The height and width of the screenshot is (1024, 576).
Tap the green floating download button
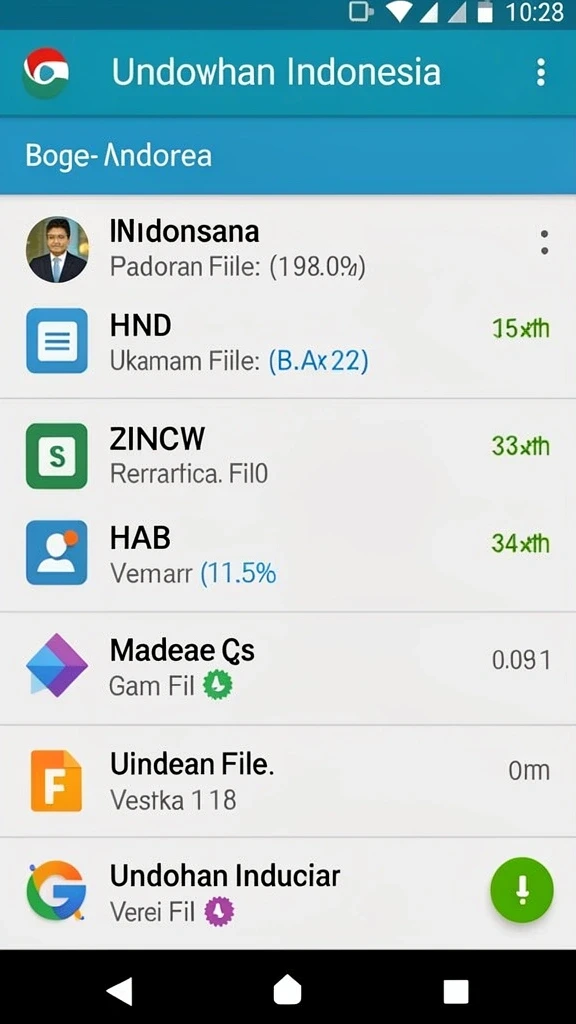(521, 890)
